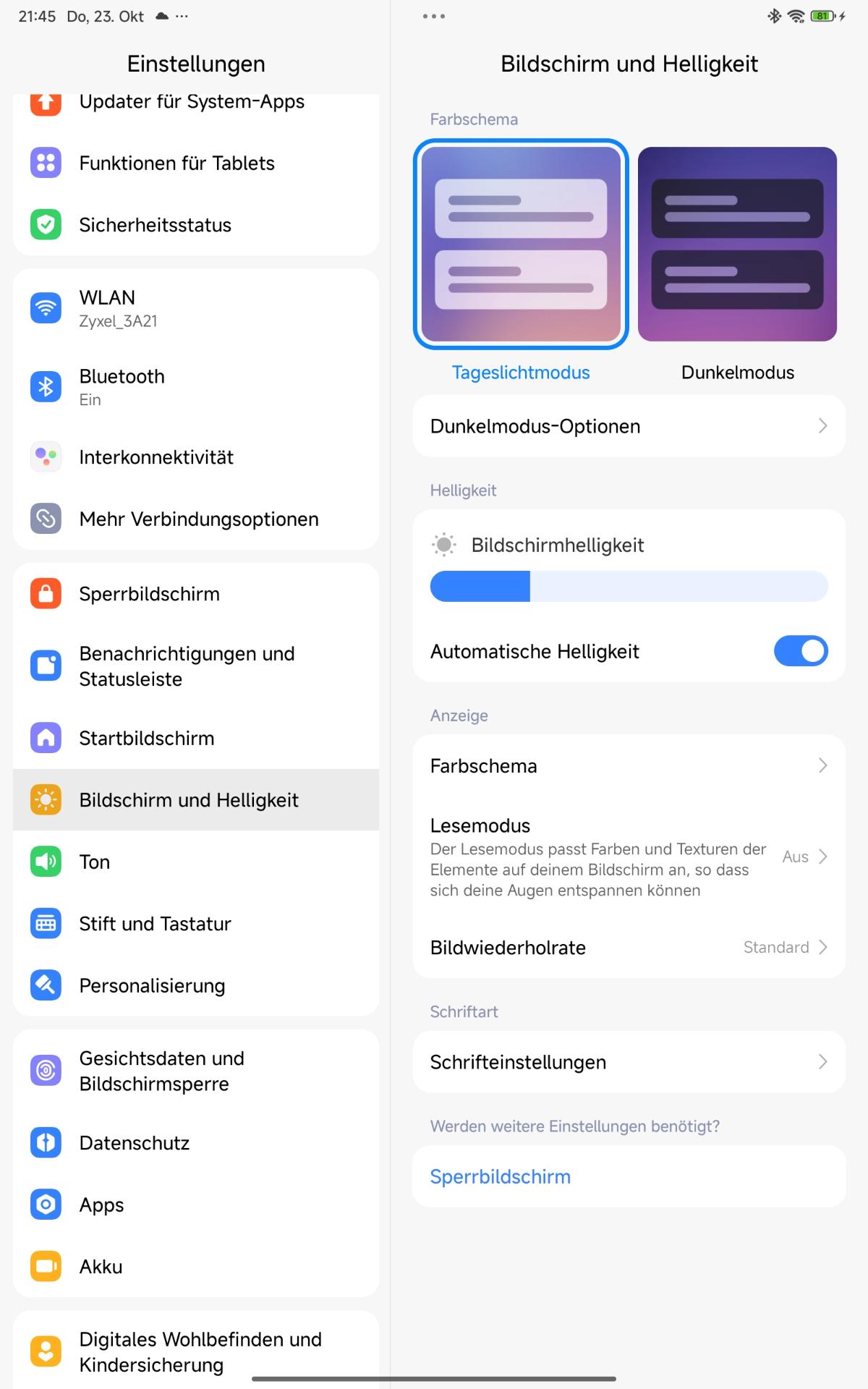Open WLAN settings
Image resolution: width=868 pixels, height=1389 pixels.
[x=195, y=308]
